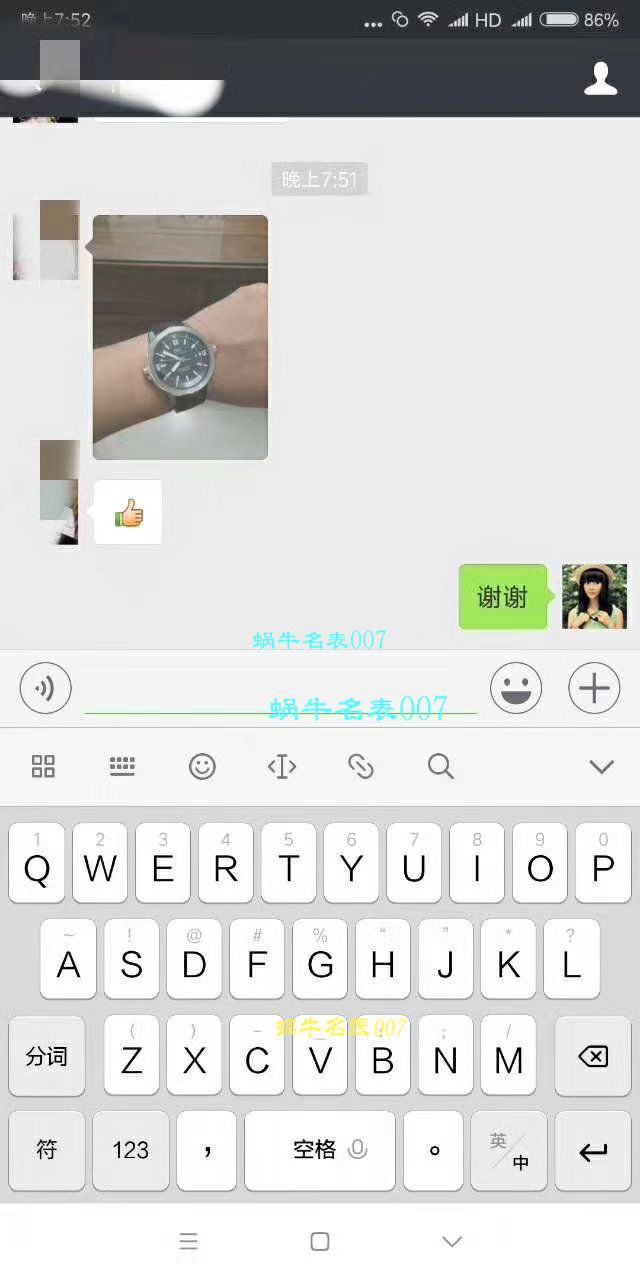Switch to voice message input
Viewport: 640px width, 1280px height.
coord(46,688)
